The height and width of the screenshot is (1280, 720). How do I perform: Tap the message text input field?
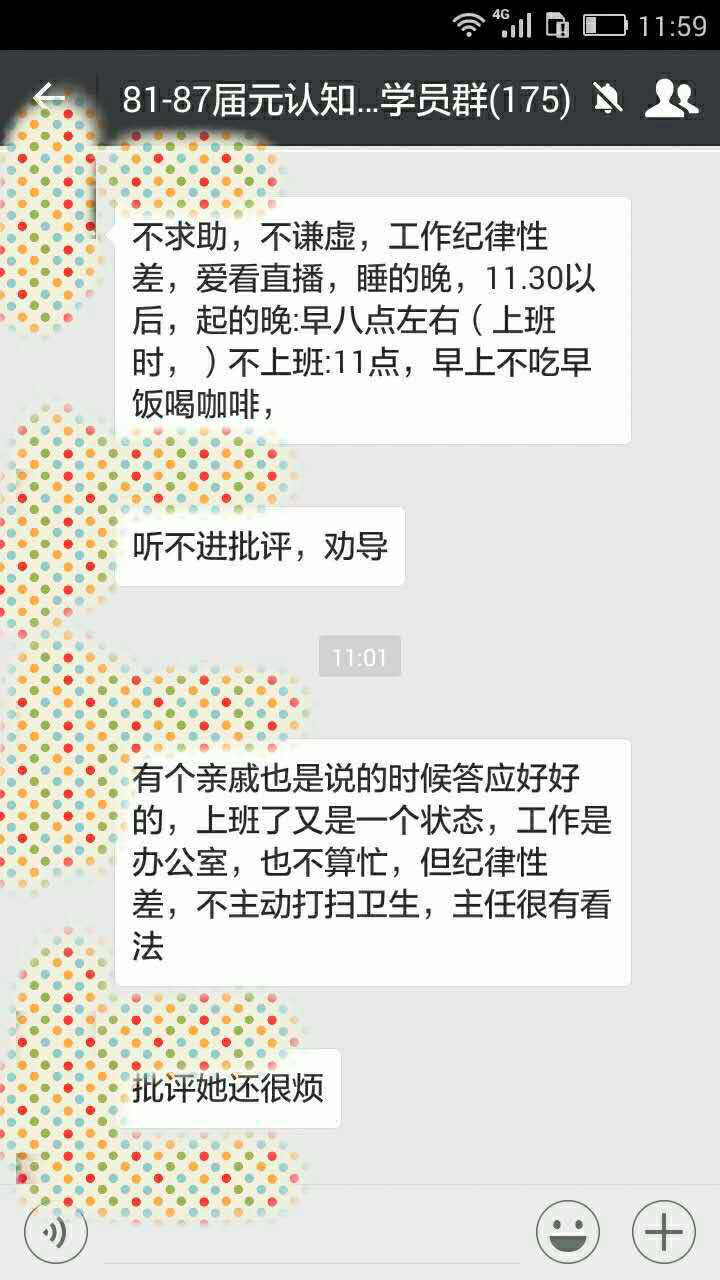pyautogui.click(x=311, y=1234)
